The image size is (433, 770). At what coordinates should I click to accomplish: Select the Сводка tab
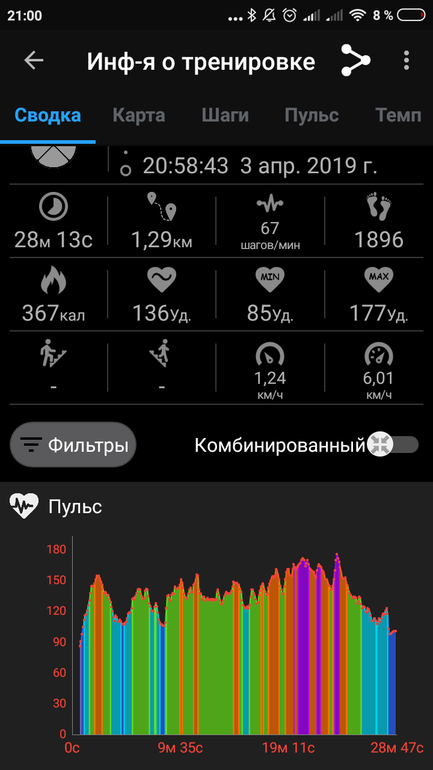[x=48, y=115]
